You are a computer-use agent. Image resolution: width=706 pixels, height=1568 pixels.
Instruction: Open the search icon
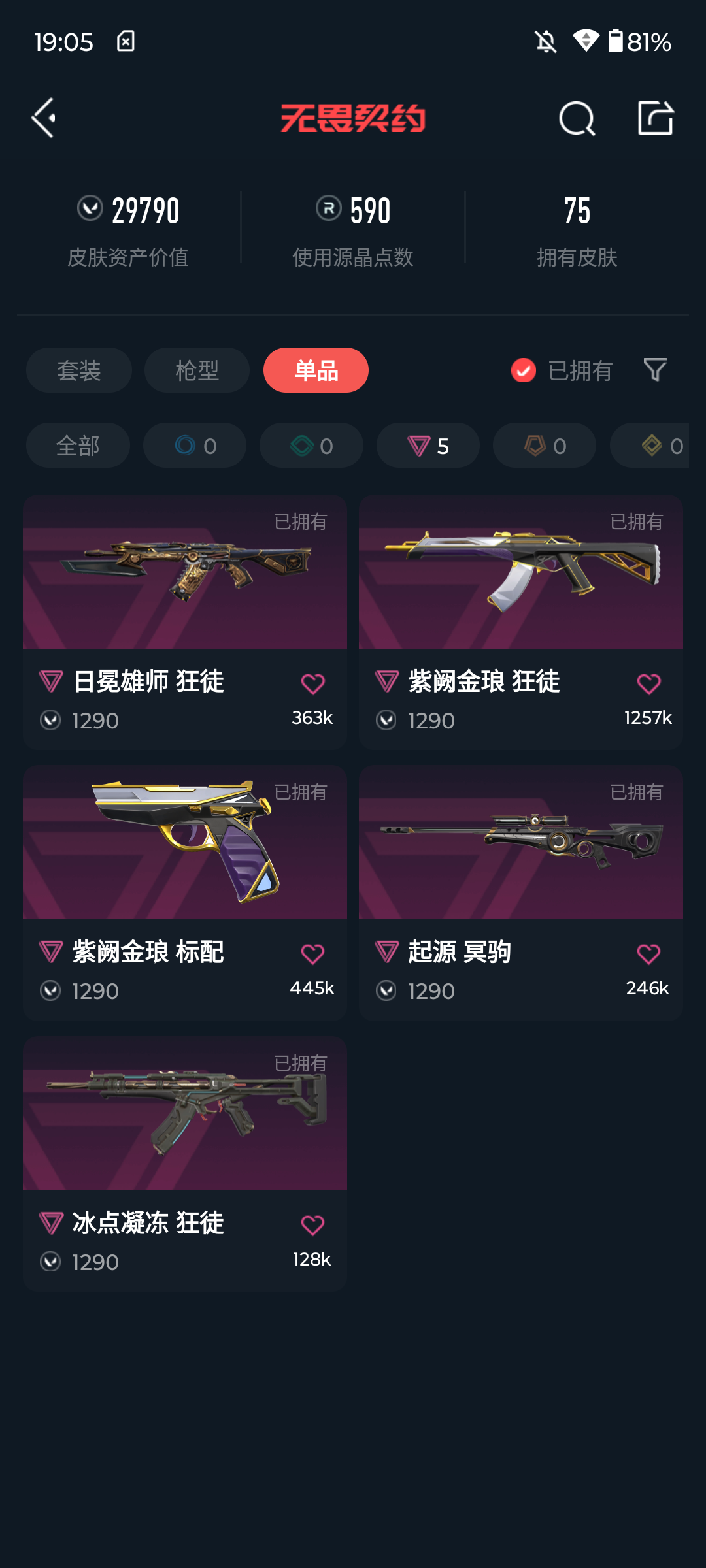click(x=577, y=118)
